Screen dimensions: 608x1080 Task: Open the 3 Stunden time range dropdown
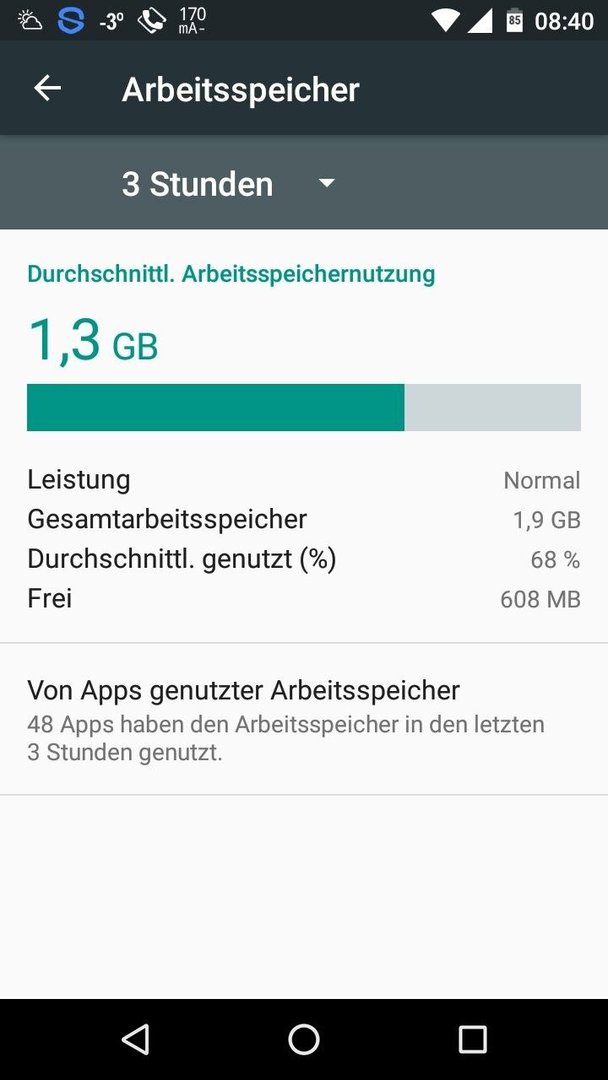tap(229, 184)
